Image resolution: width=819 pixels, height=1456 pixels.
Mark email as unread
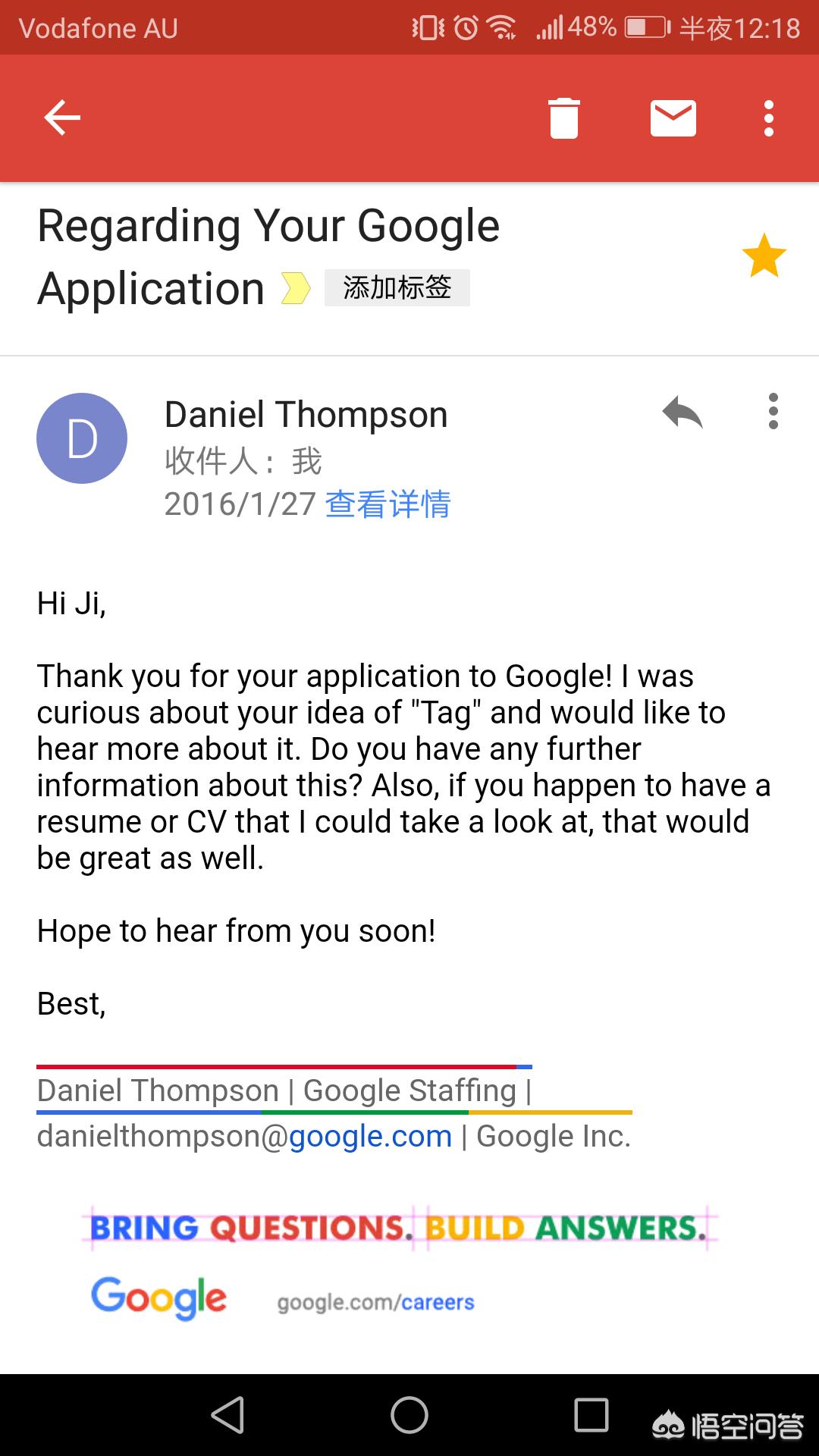(x=673, y=118)
